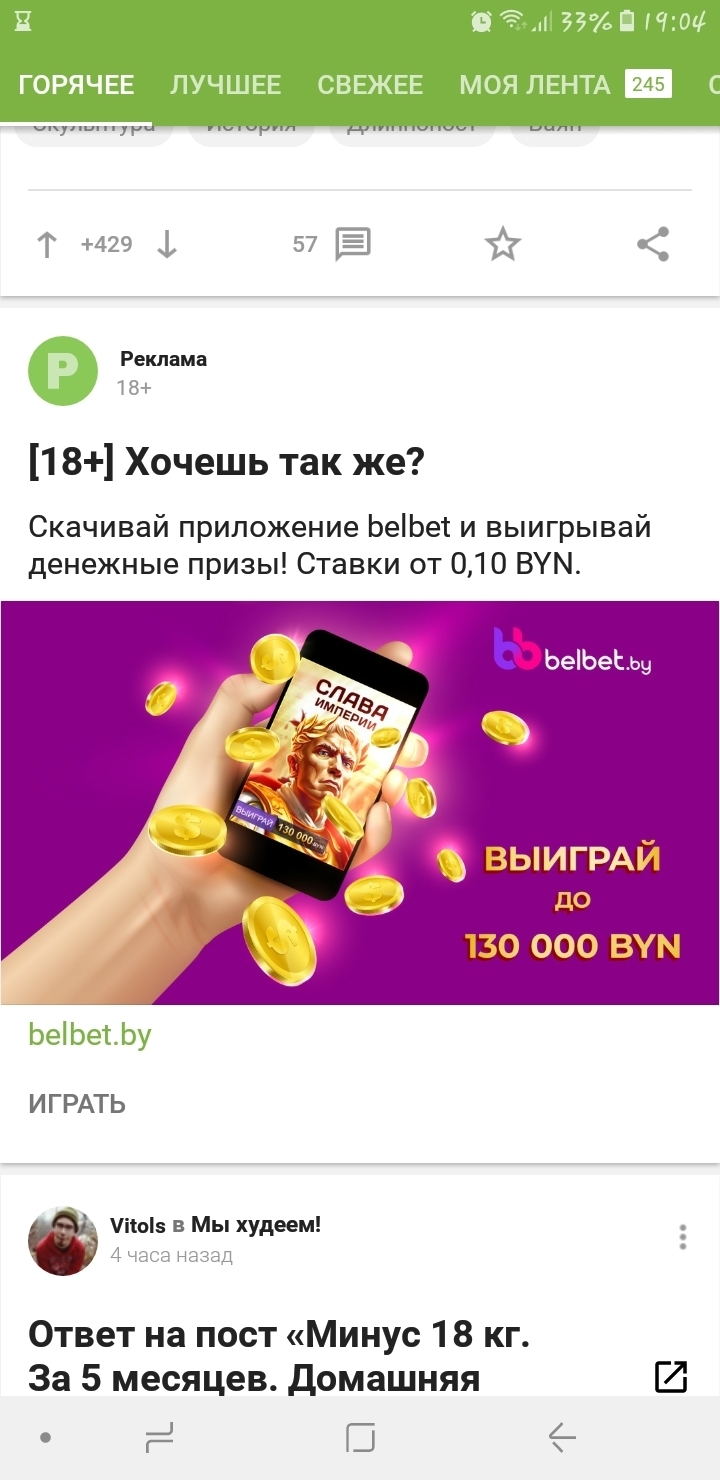This screenshot has width=720, height=1480.
Task: Open Vitols' profile avatar
Action: tap(63, 1241)
